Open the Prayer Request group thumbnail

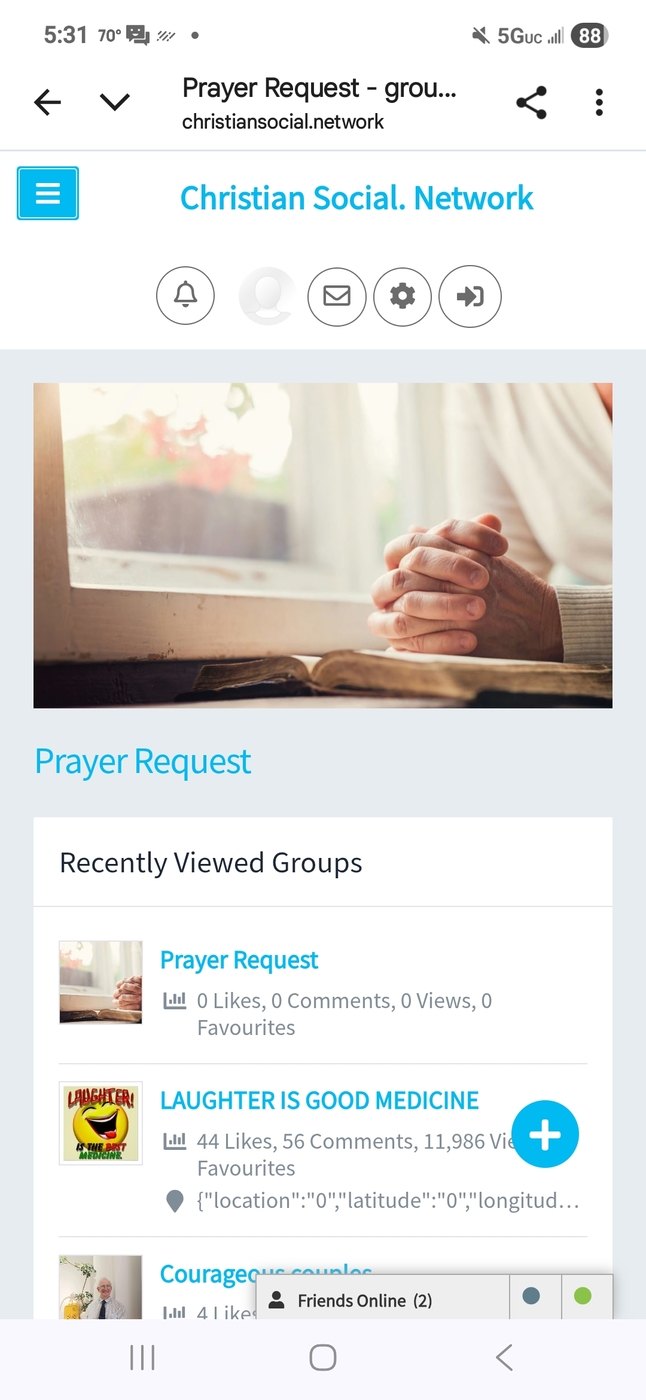[x=100, y=981]
